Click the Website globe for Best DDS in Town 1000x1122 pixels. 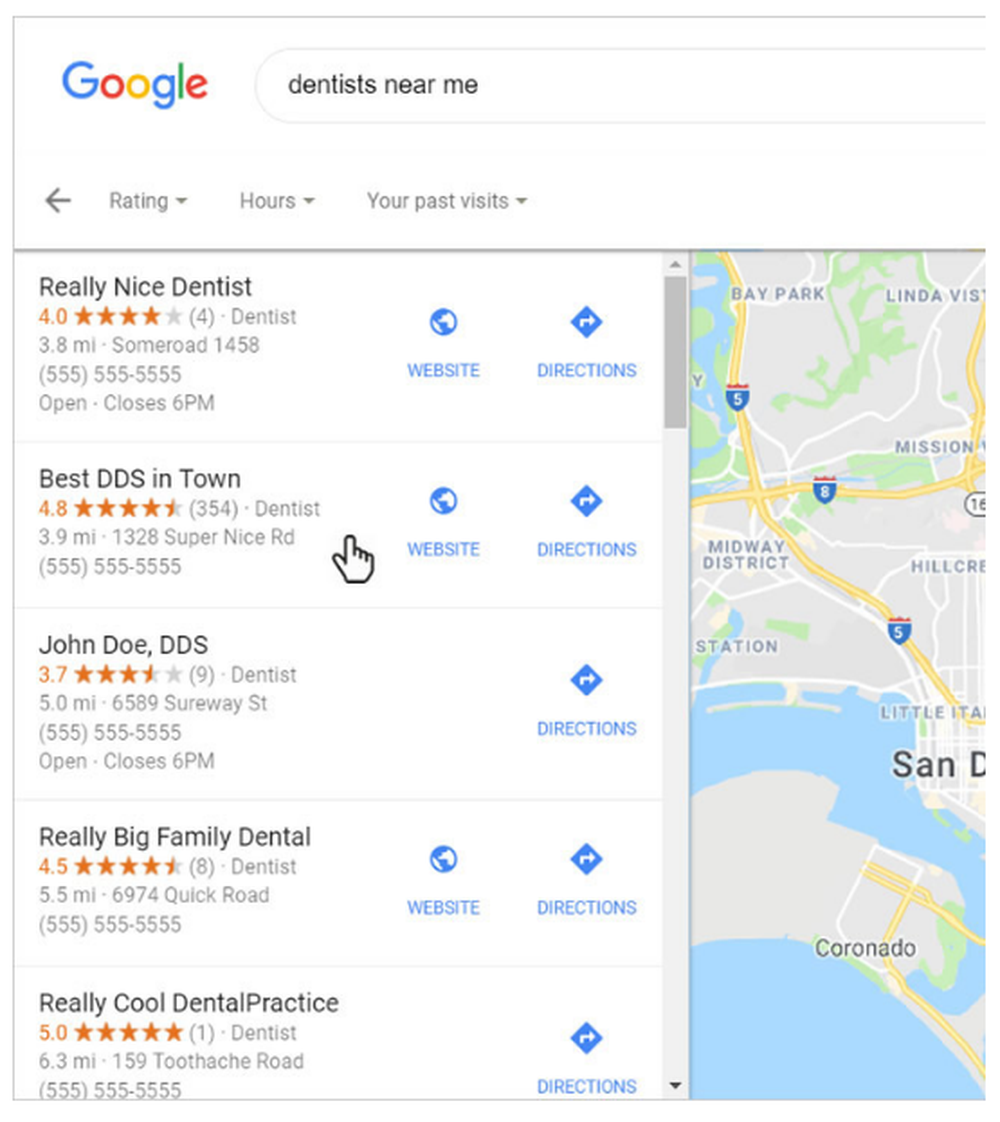443,501
